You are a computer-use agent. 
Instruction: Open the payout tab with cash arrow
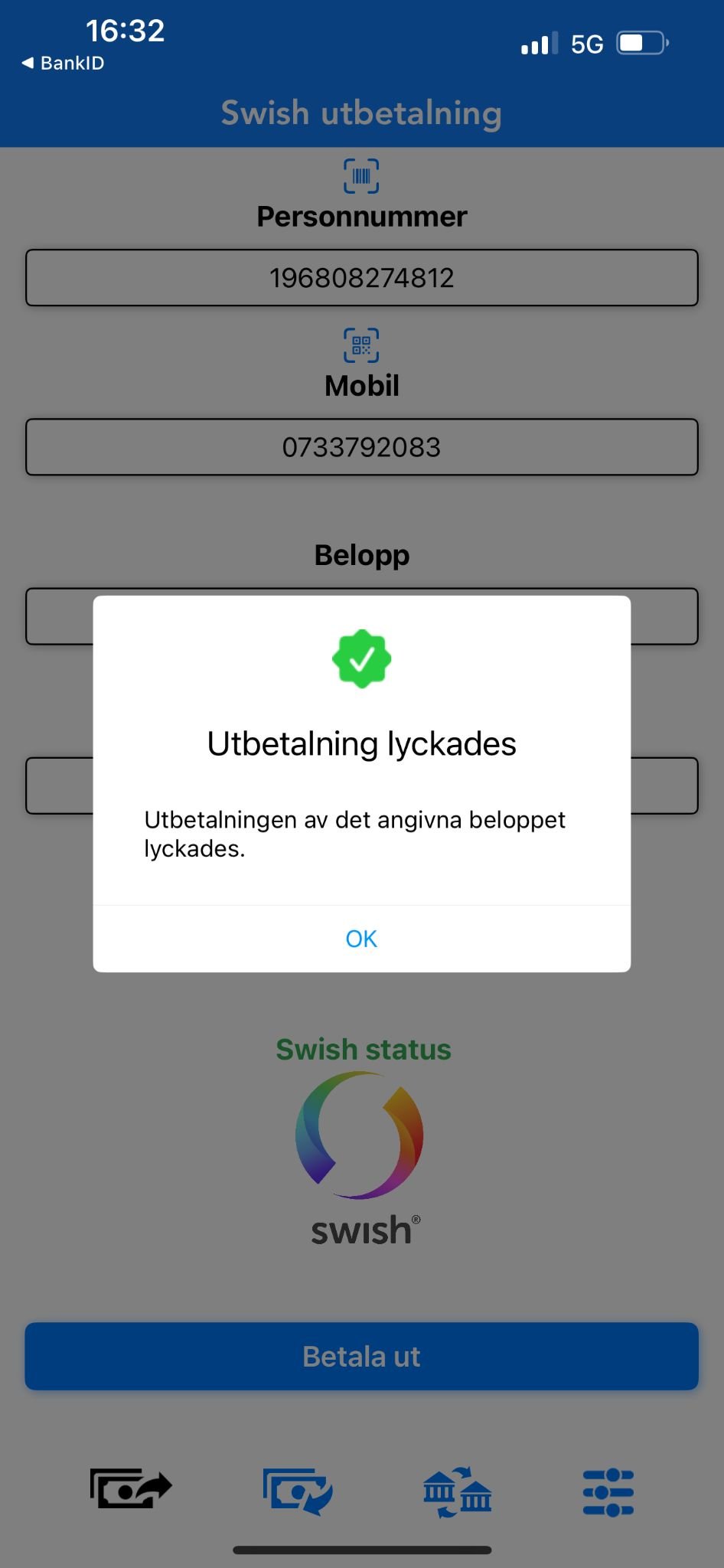(x=130, y=1488)
